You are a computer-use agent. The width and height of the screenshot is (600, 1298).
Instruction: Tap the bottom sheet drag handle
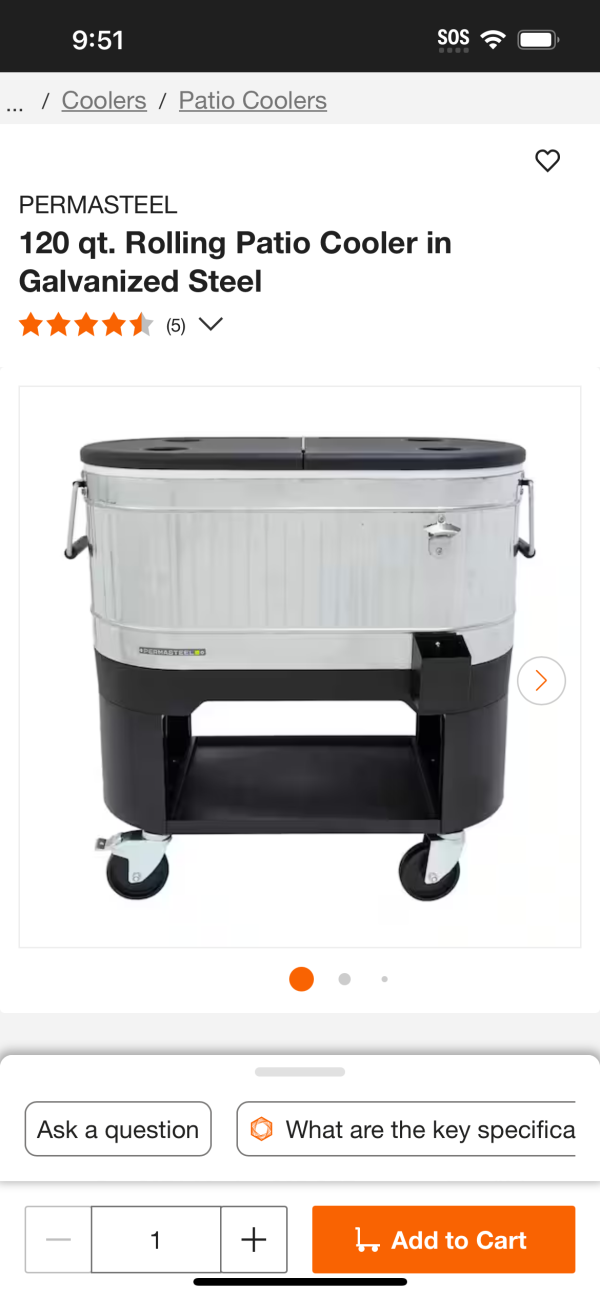pos(300,1072)
